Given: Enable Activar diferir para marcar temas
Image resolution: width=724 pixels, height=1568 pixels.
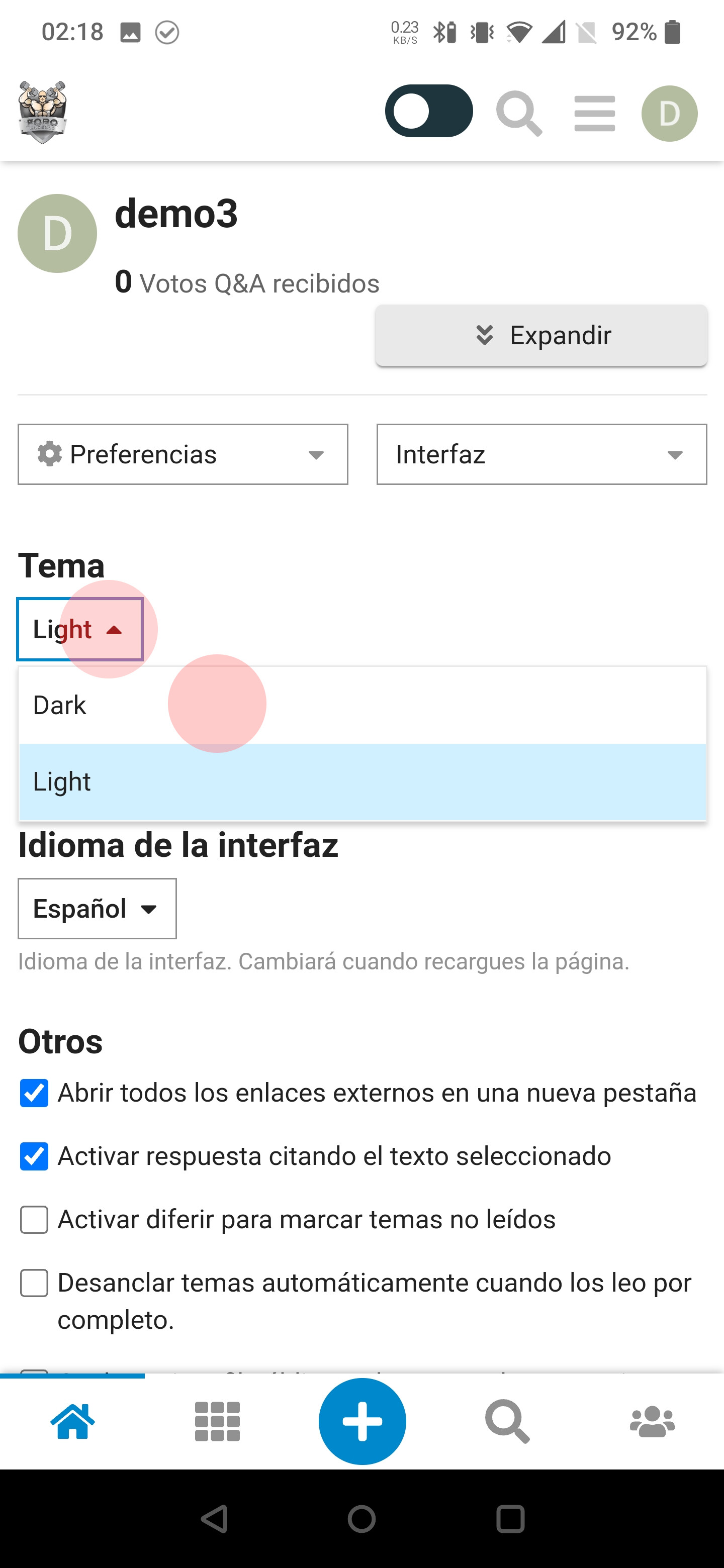Looking at the screenshot, I should pos(34,1220).
